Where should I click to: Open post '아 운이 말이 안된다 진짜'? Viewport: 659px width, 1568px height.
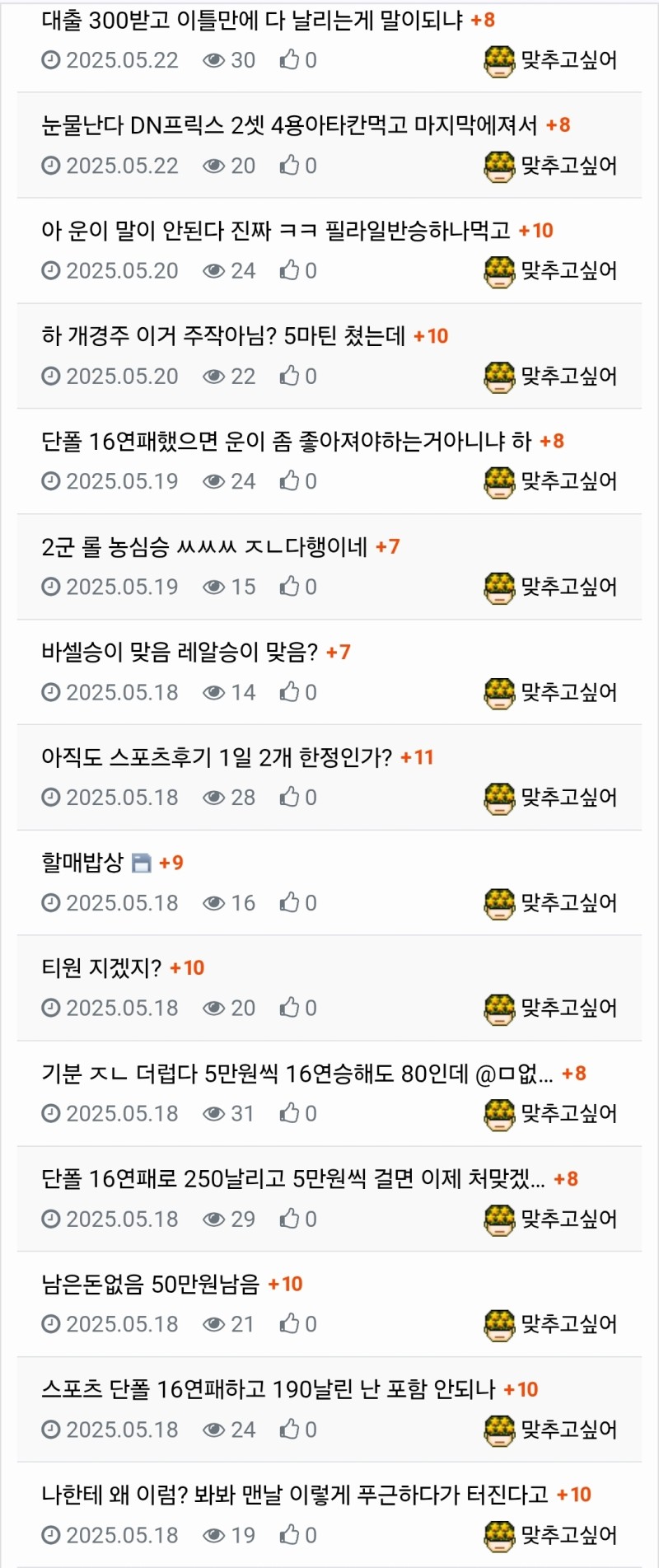pyautogui.click(x=276, y=231)
